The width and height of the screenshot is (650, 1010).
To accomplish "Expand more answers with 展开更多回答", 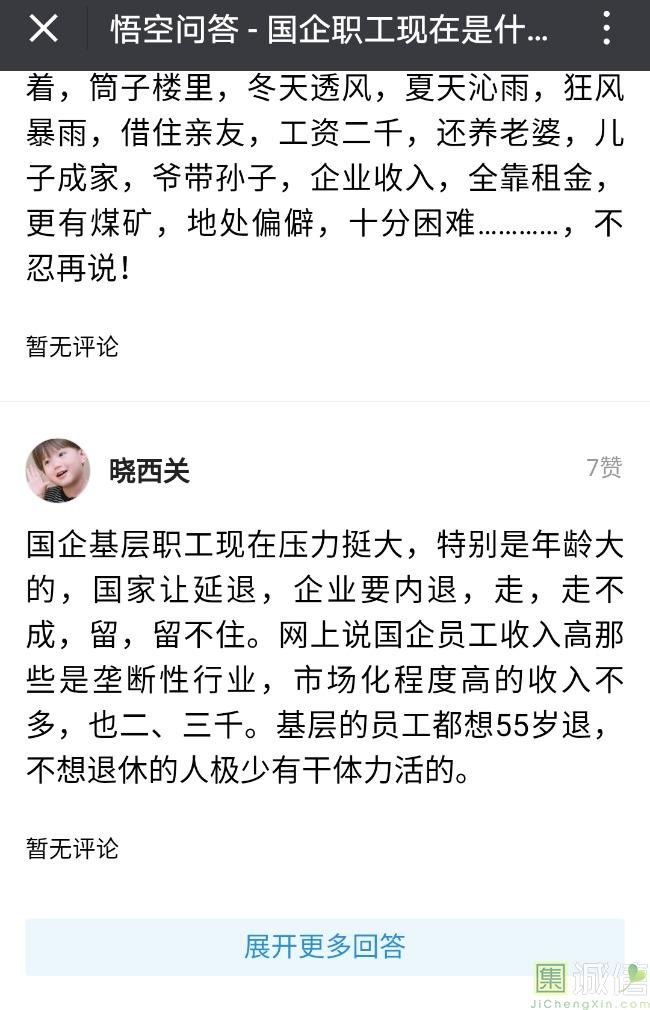I will coord(325,946).
